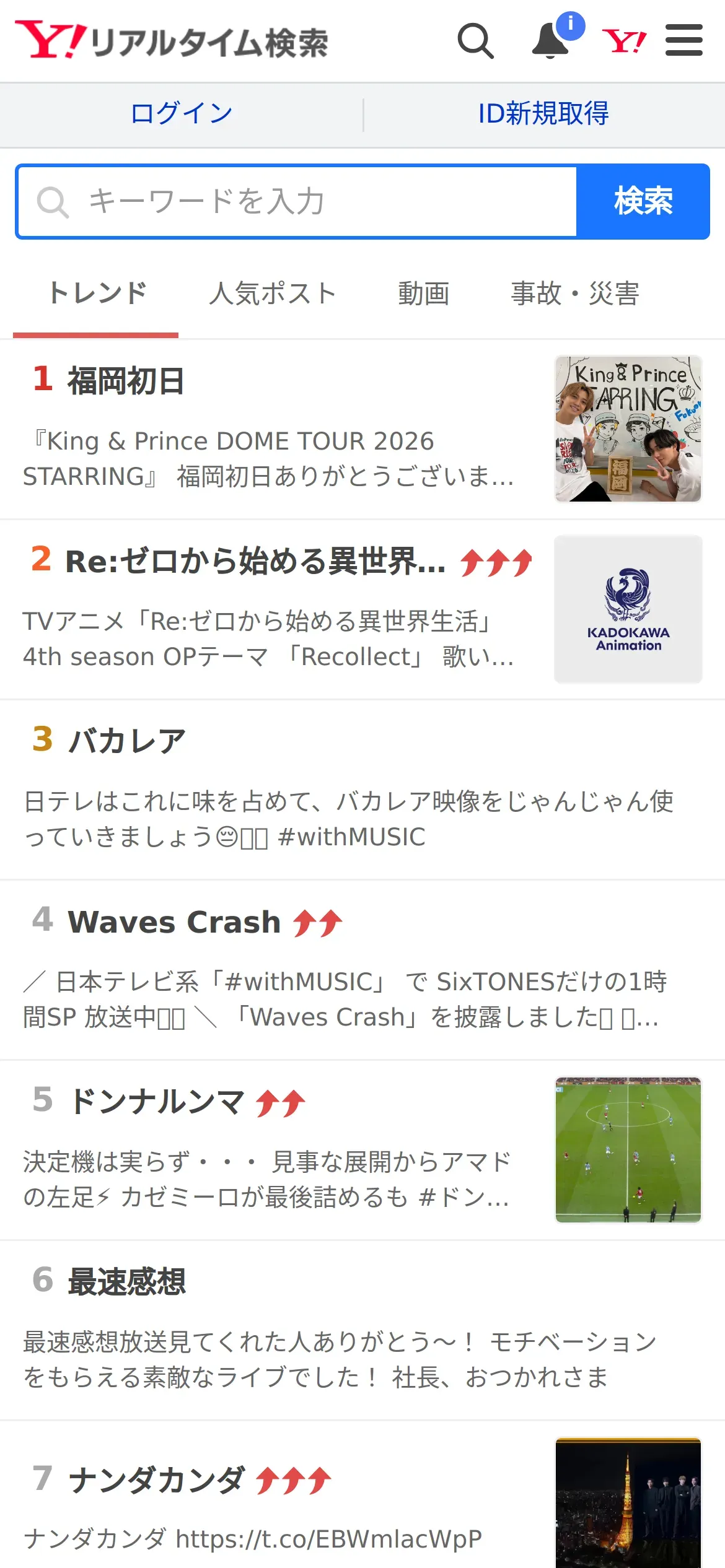Open the hamburger menu
Screen dimensions: 725x1568
point(683,41)
